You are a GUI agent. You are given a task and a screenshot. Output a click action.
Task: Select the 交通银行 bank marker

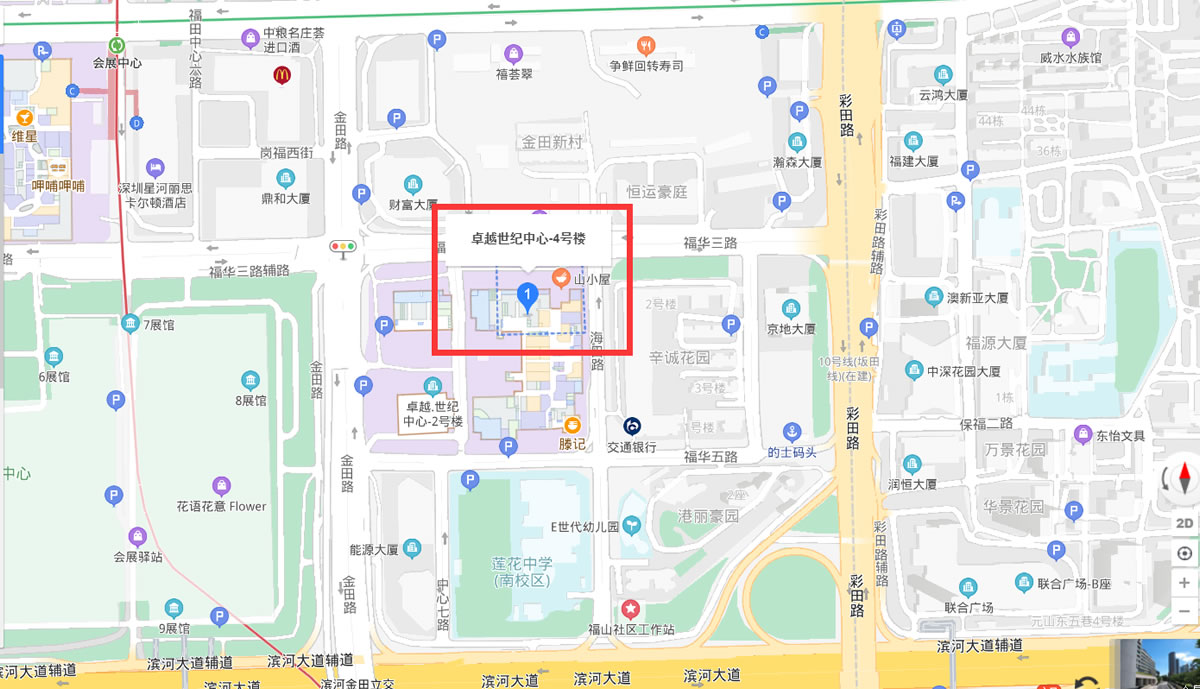[x=632, y=426]
